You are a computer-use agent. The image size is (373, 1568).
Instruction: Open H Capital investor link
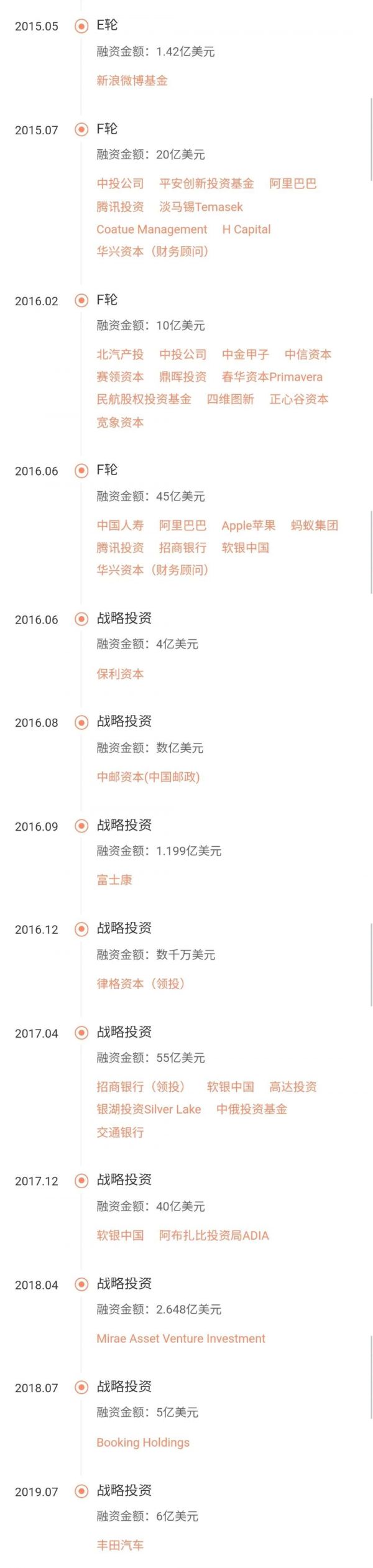click(246, 229)
